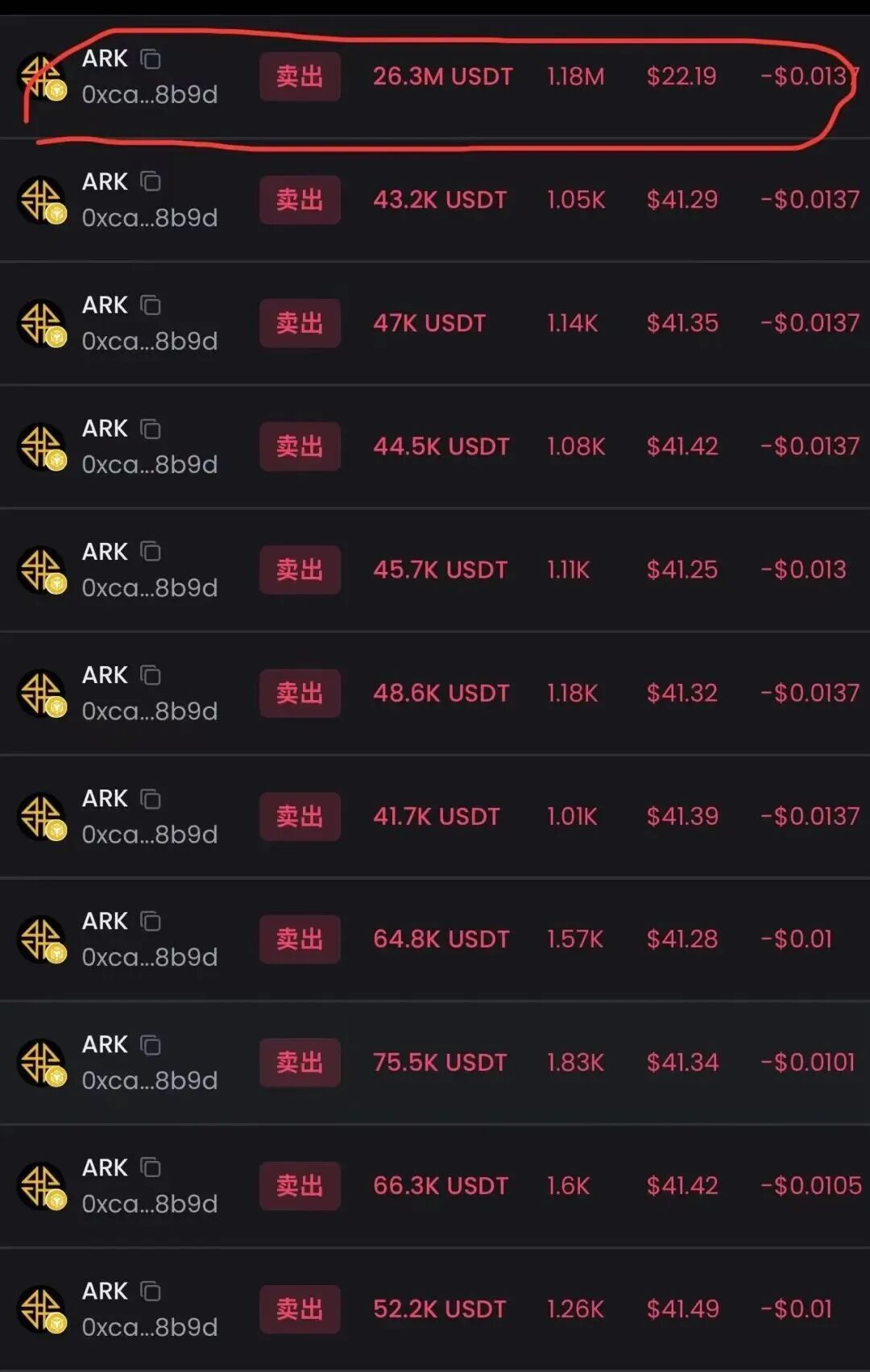Copy address in the 47K USDT row

(x=151, y=305)
